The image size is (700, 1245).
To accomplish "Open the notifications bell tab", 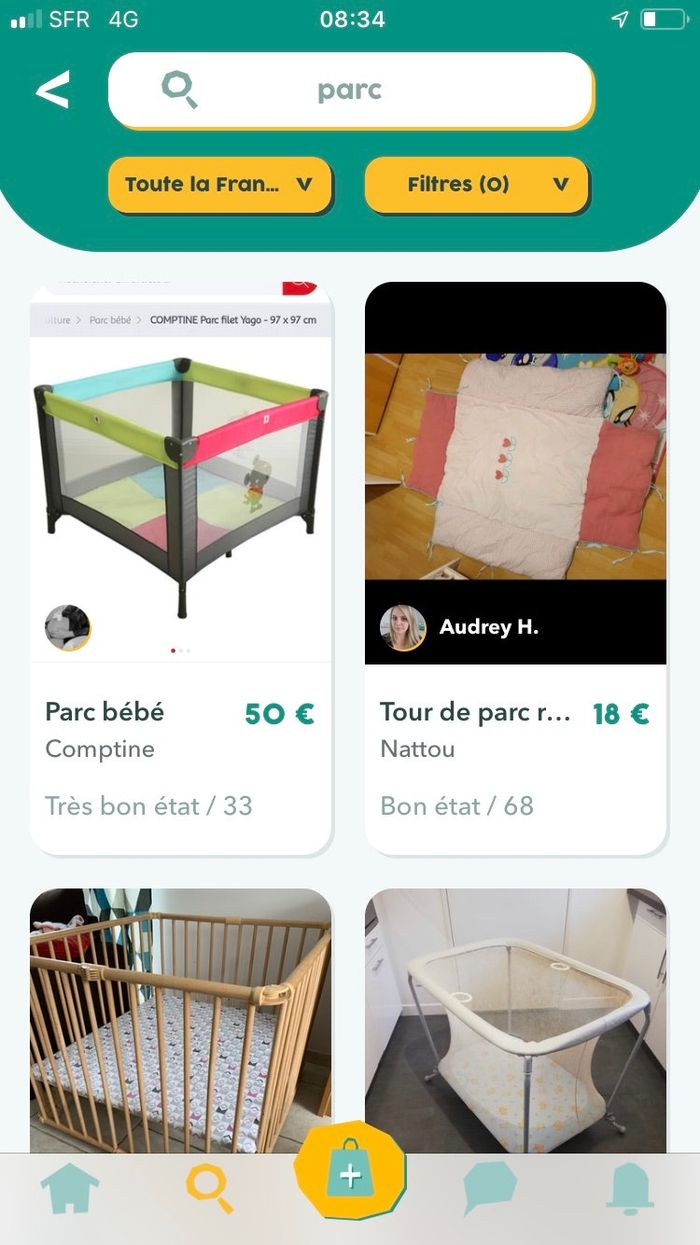I will coord(630,1190).
